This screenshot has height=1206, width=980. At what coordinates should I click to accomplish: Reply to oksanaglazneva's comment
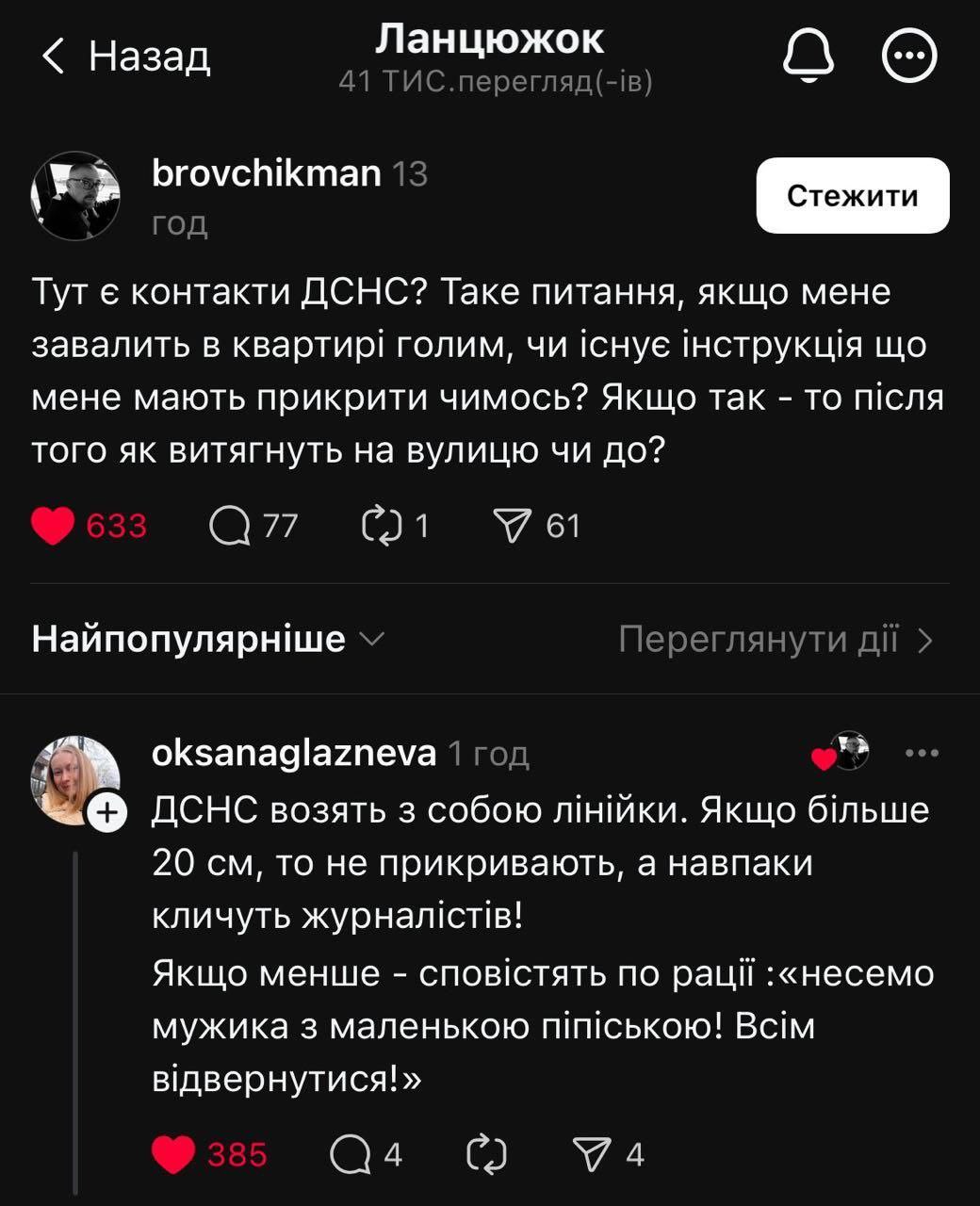coord(351,1154)
